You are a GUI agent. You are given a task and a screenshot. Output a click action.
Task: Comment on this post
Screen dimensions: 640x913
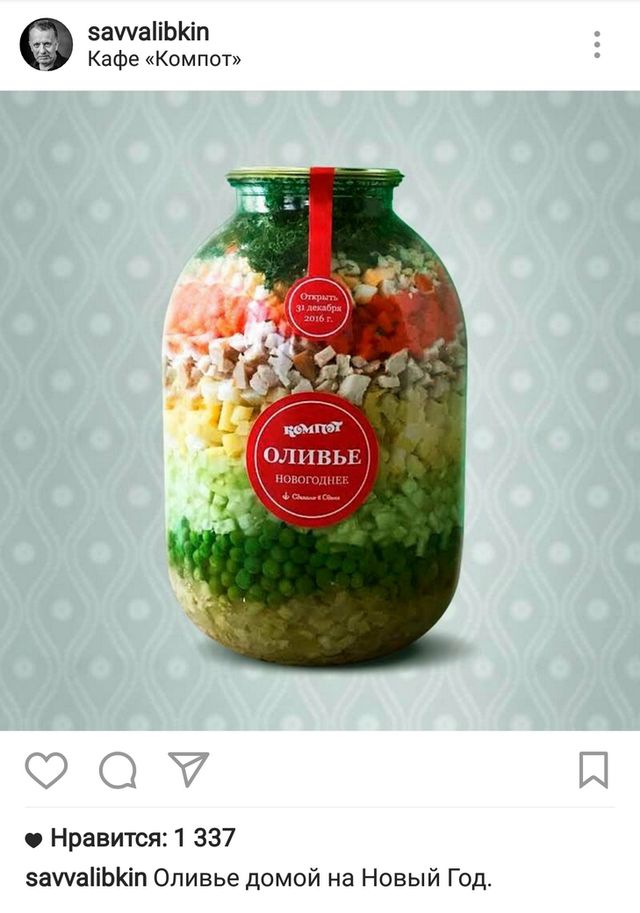pyautogui.click(x=117, y=769)
